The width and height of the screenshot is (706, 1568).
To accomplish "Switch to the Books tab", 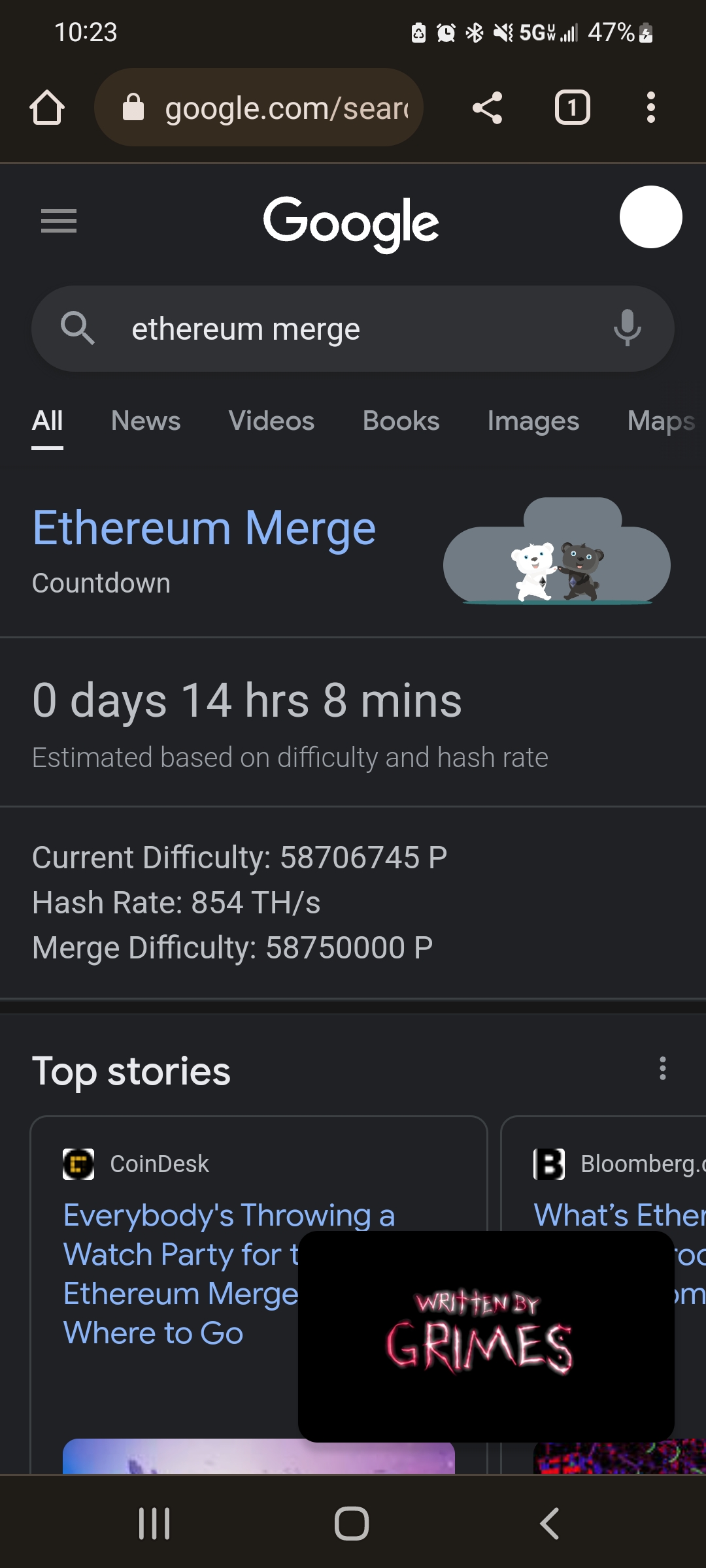I will coord(401,421).
